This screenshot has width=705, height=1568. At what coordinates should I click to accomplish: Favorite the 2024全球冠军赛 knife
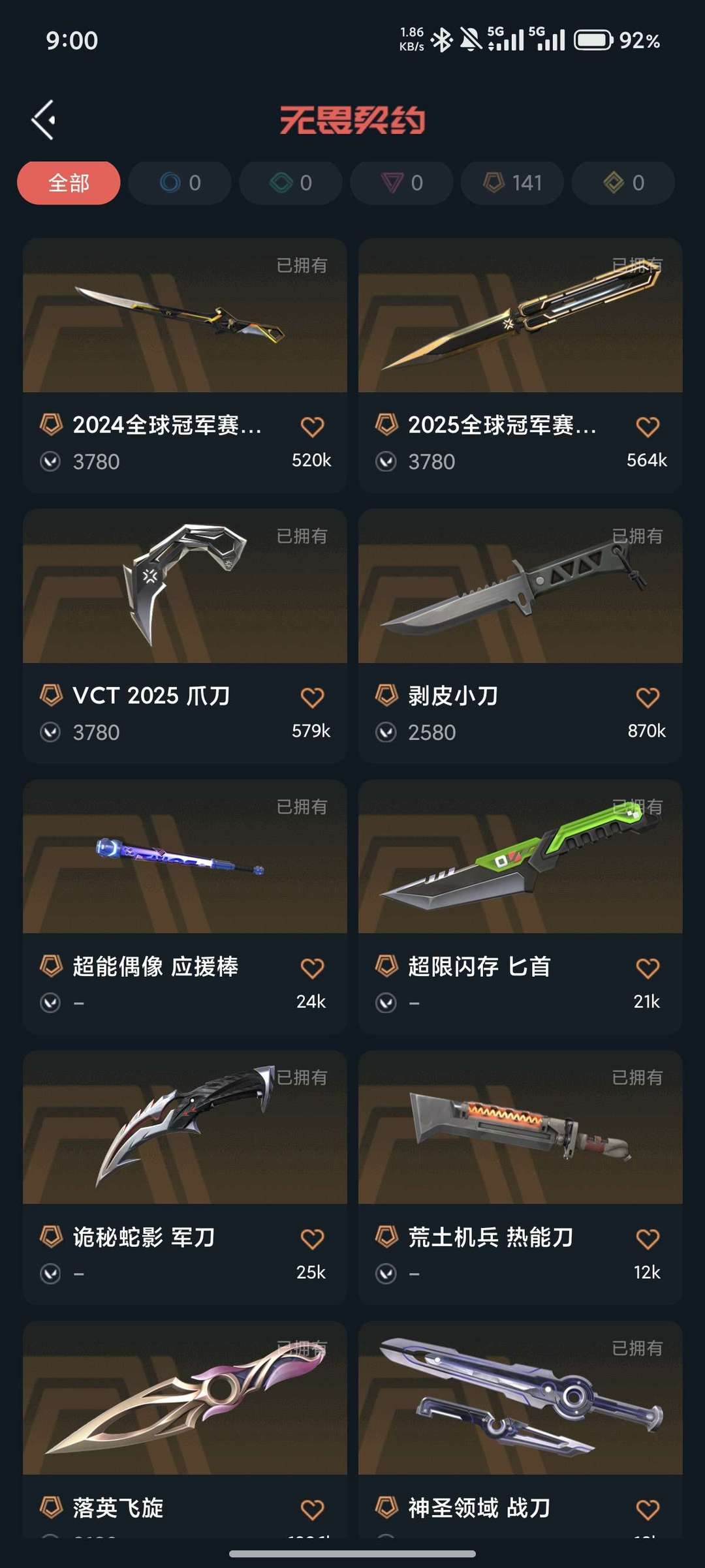click(312, 426)
